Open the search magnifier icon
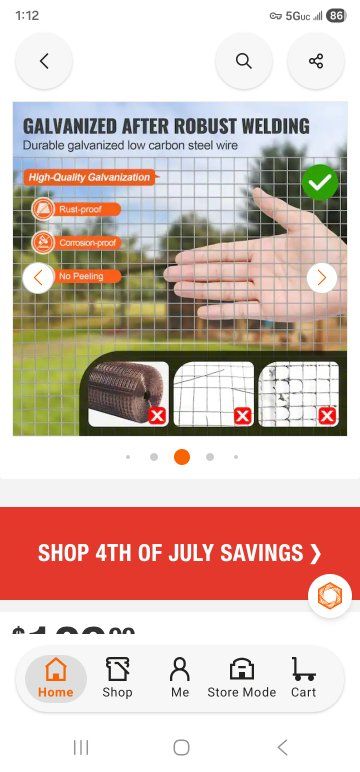The image size is (360, 772). (x=244, y=61)
